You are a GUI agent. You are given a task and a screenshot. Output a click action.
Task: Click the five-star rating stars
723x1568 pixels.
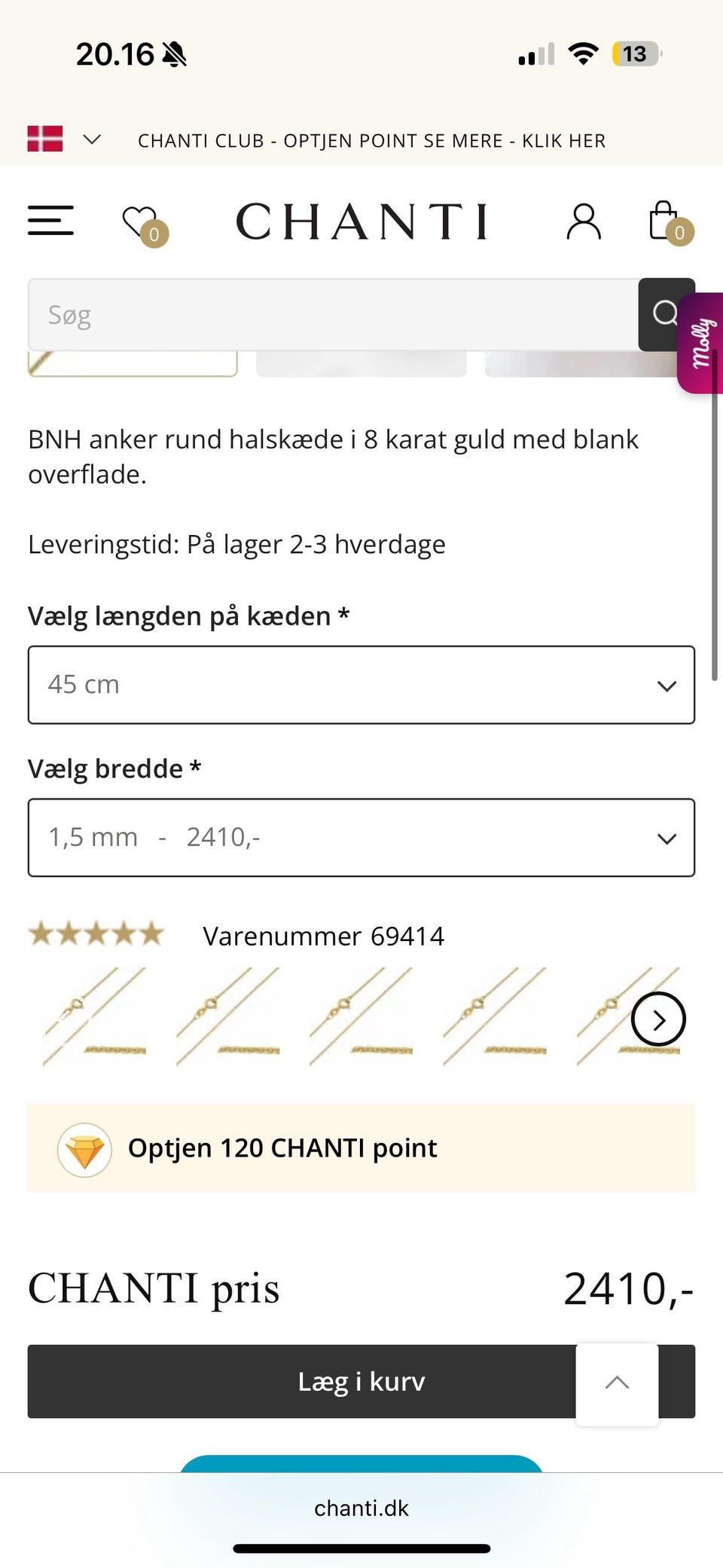pyautogui.click(x=96, y=933)
